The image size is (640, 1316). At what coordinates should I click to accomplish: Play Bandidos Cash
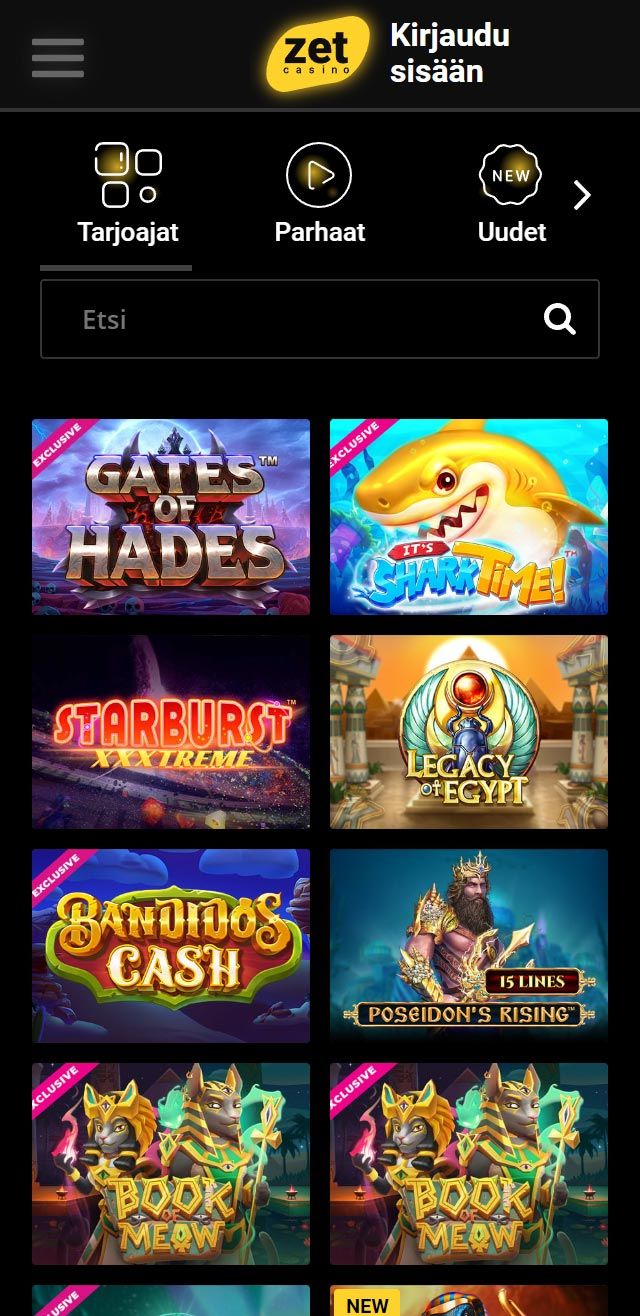(x=171, y=945)
